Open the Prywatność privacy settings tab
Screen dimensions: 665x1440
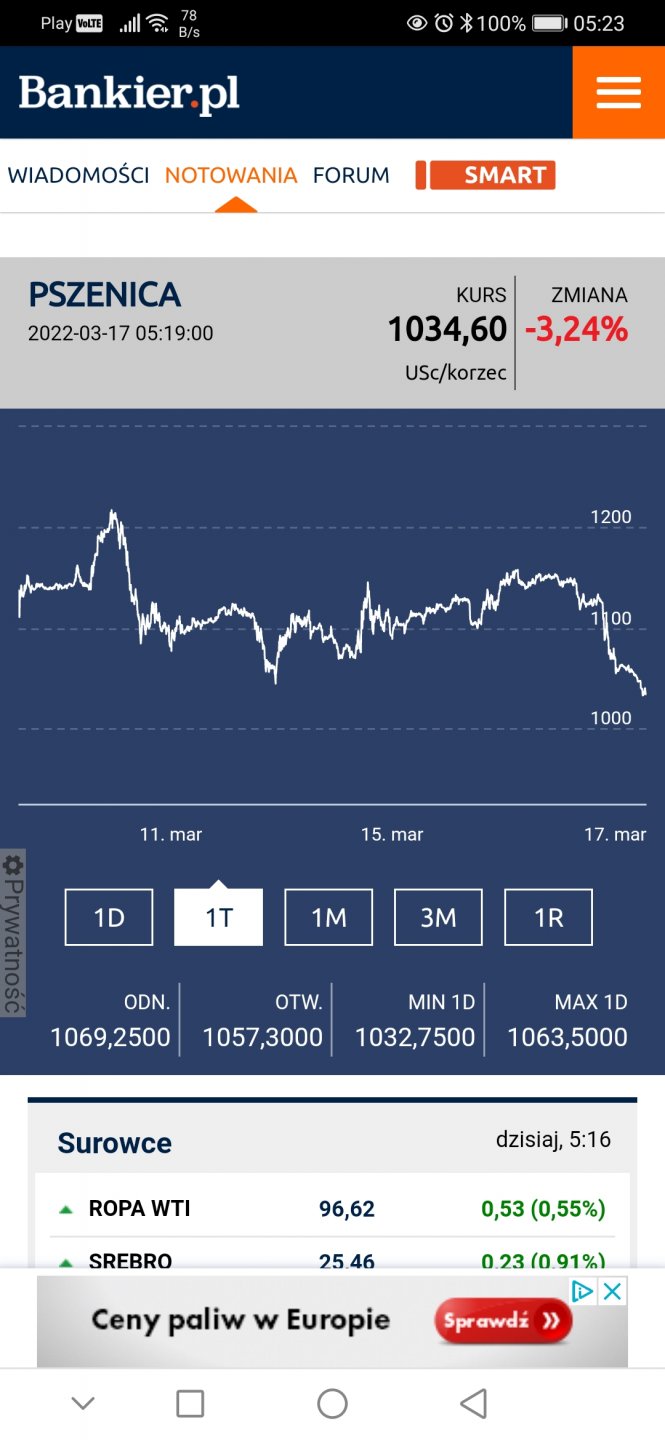13,932
